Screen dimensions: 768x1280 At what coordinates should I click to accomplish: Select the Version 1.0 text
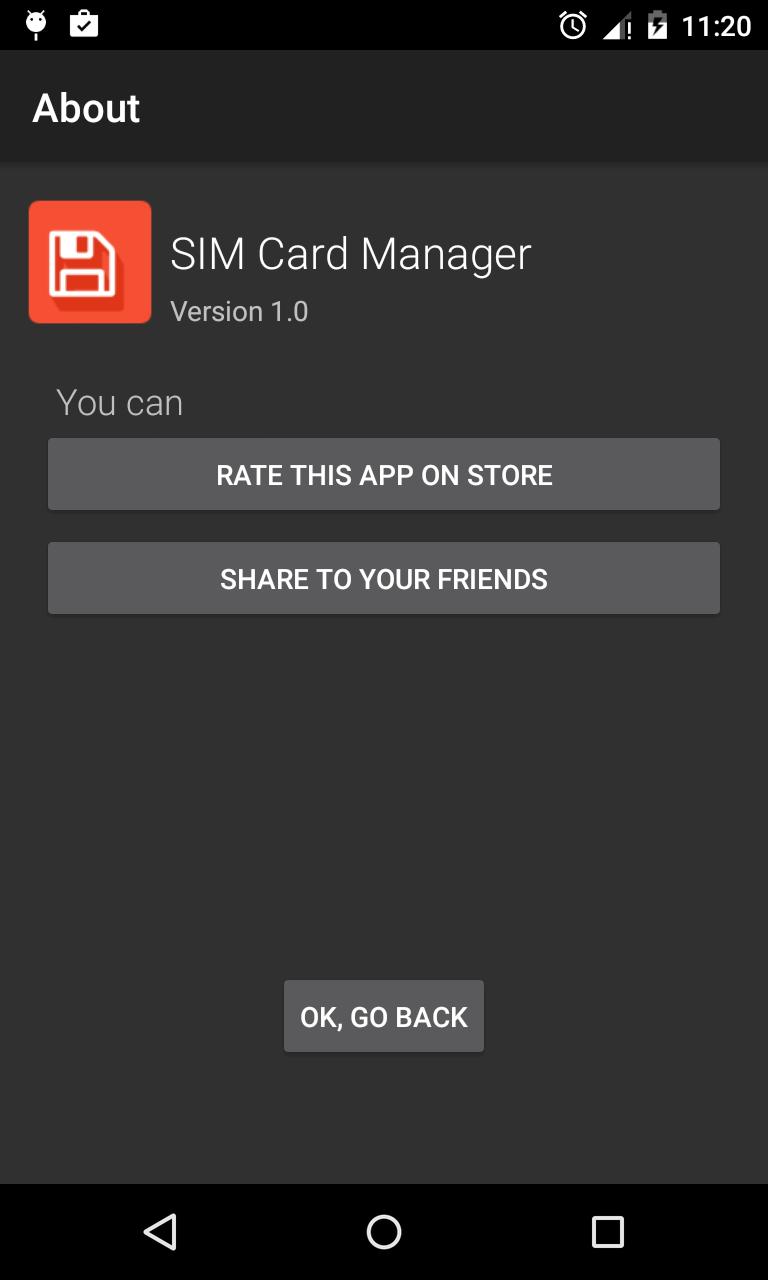point(239,311)
